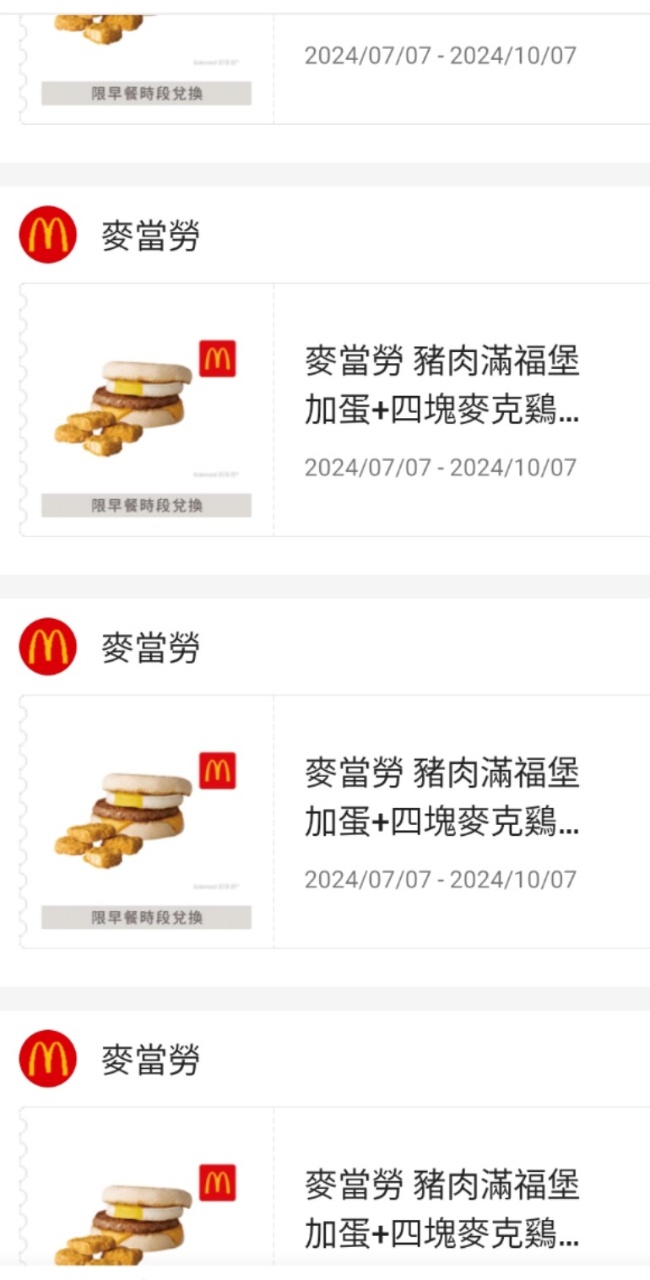Open the 豬肉滿福堡 coupon with no date visible

(440, 1210)
